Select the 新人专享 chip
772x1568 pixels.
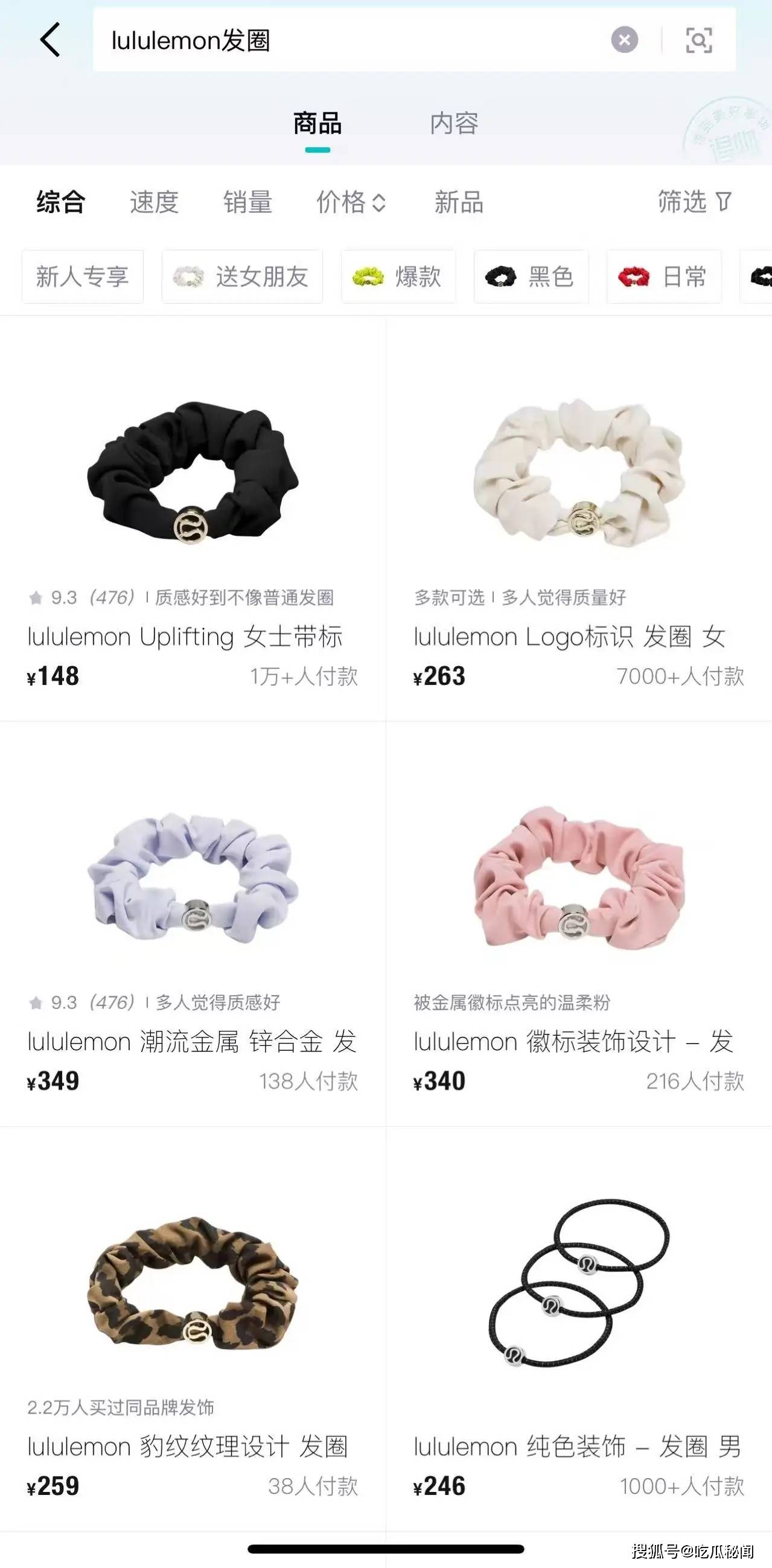[83, 276]
